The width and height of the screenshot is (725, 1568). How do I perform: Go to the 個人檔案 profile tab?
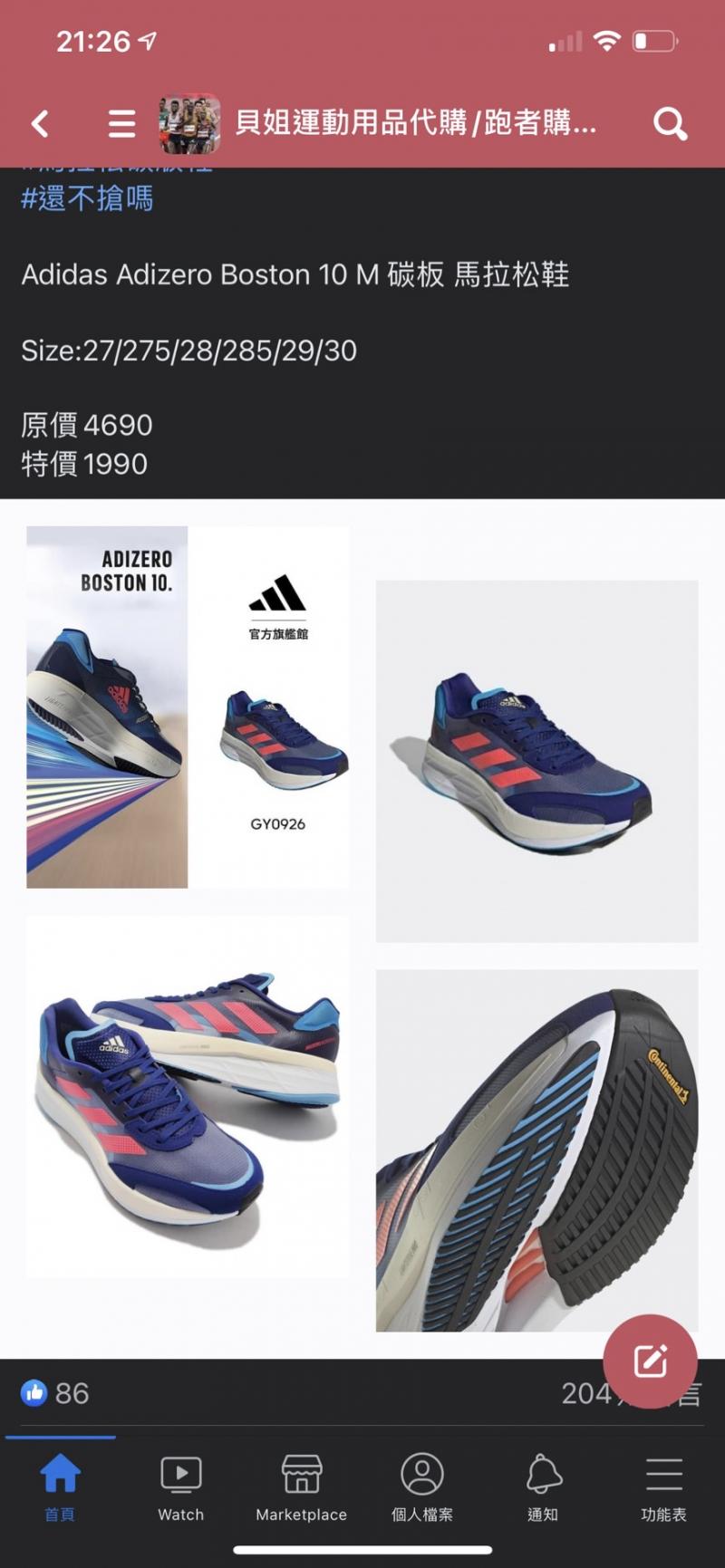[421, 1487]
